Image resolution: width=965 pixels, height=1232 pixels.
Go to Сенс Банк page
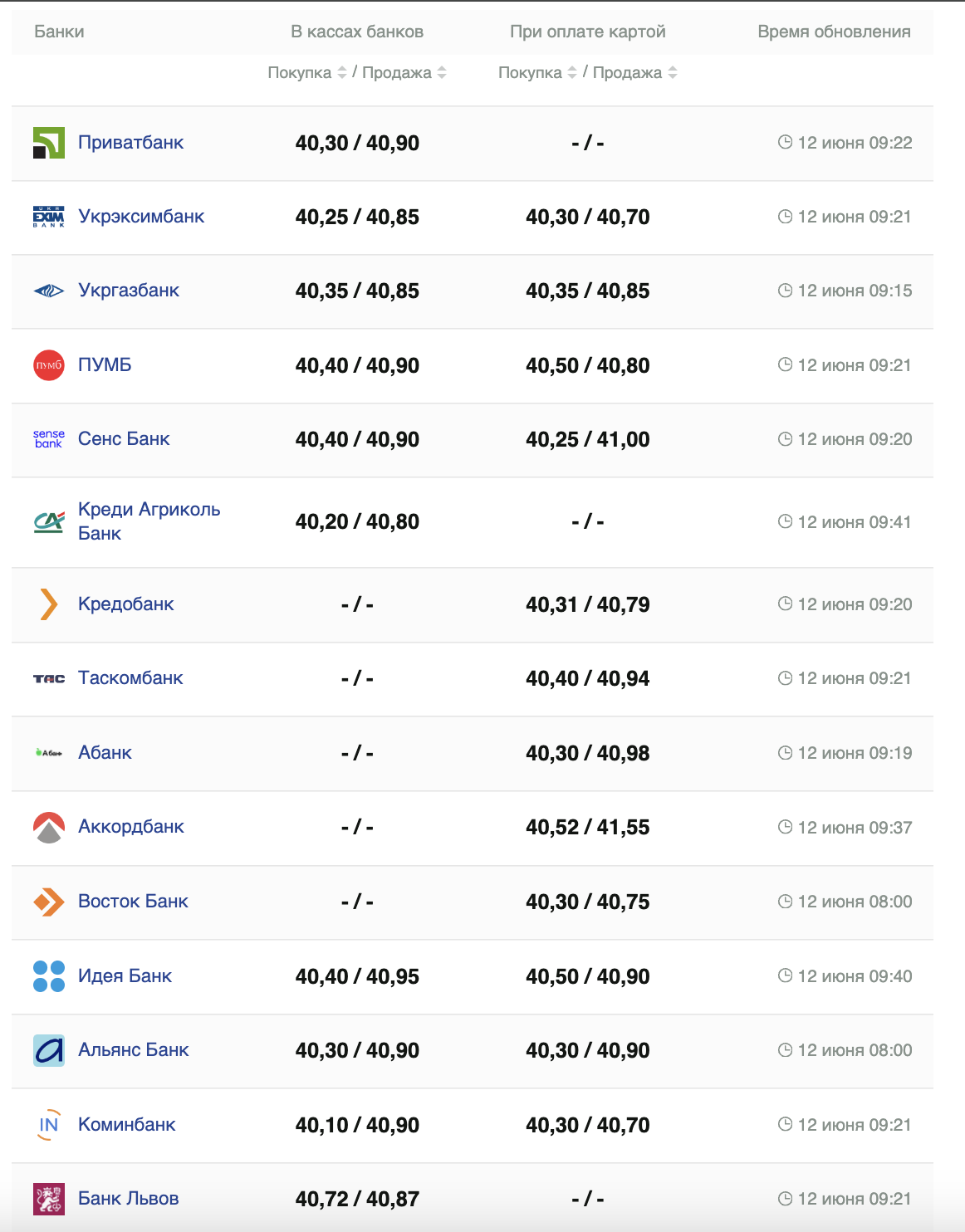click(x=123, y=439)
